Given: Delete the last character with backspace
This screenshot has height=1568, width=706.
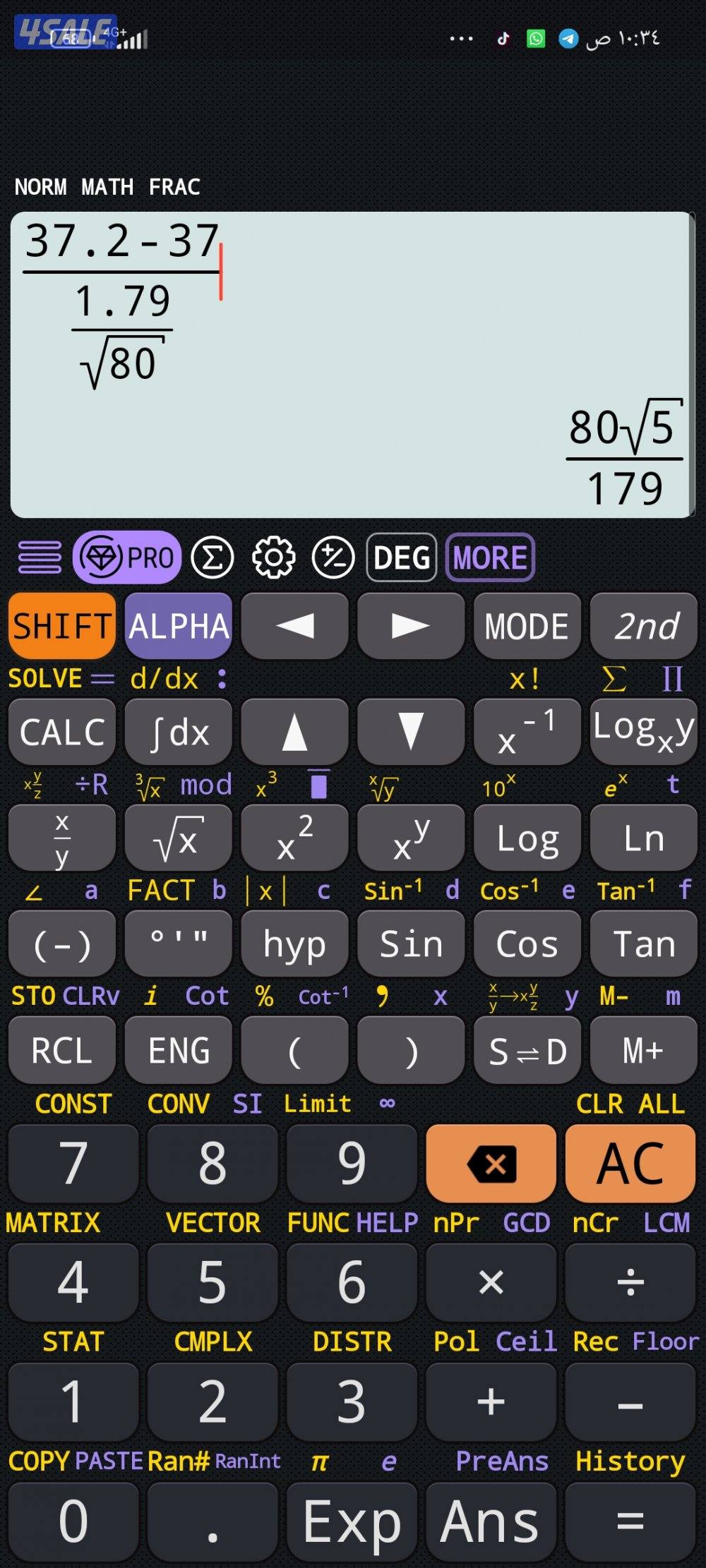Looking at the screenshot, I should pos(491,1163).
